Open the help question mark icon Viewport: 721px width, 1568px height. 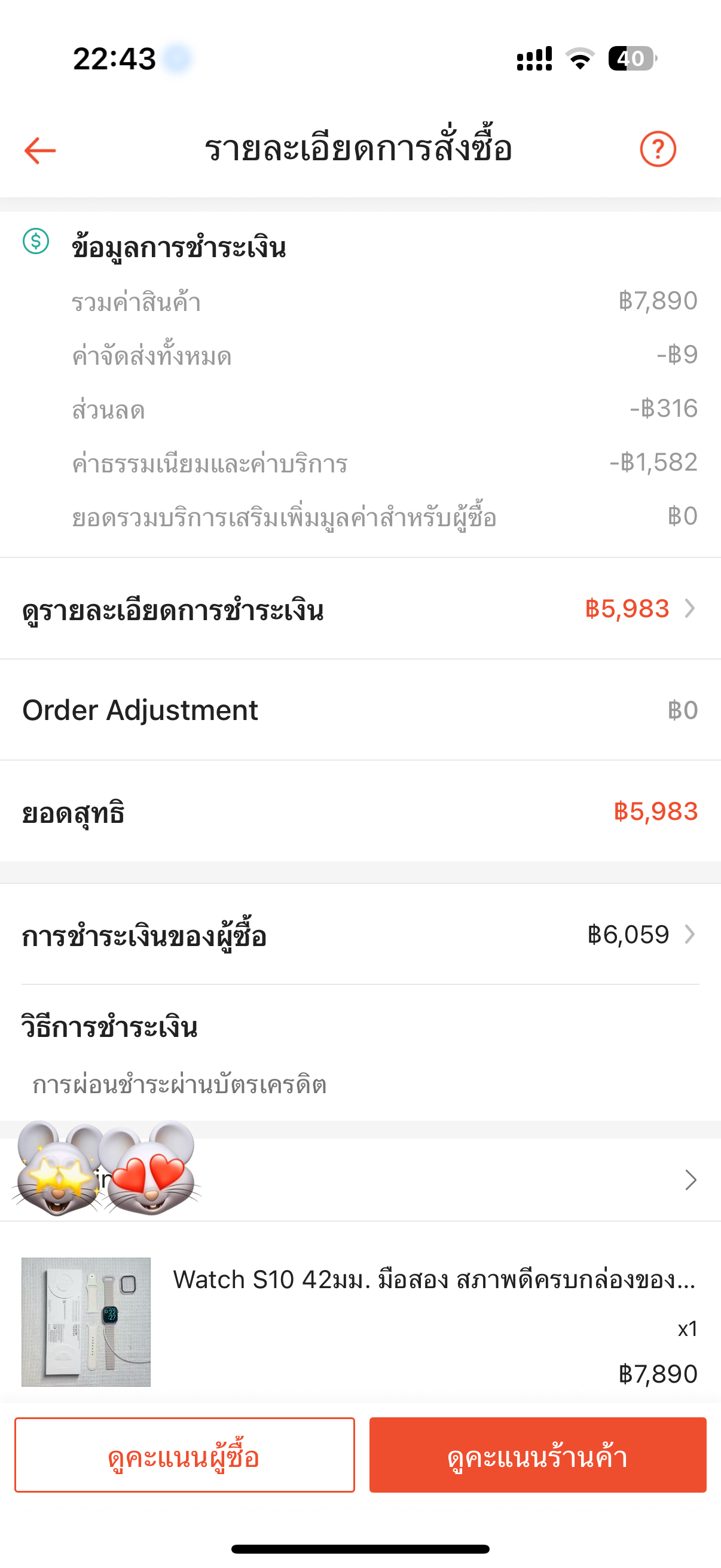coord(657,149)
